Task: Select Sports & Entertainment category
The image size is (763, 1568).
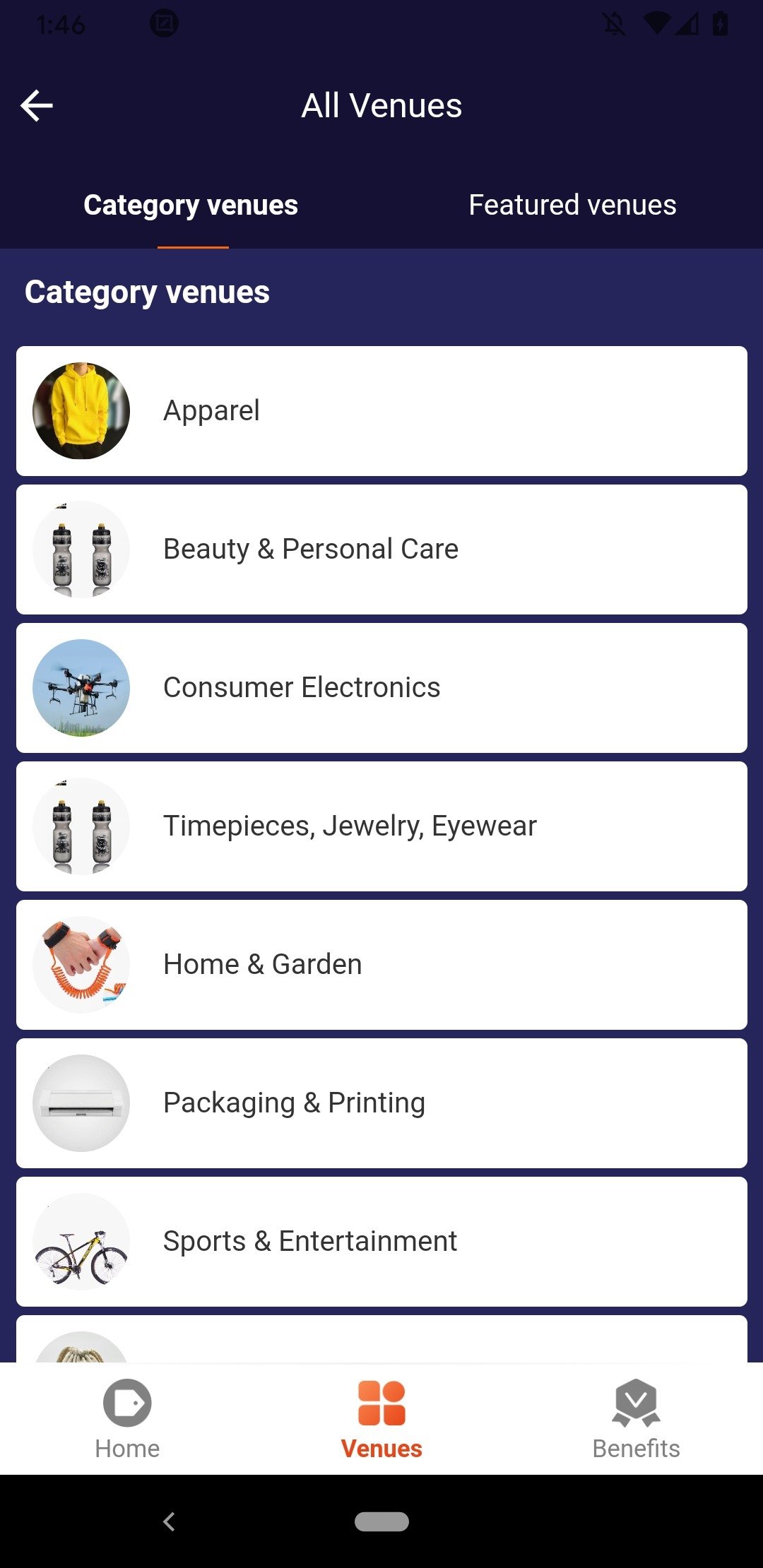Action: click(x=381, y=1242)
